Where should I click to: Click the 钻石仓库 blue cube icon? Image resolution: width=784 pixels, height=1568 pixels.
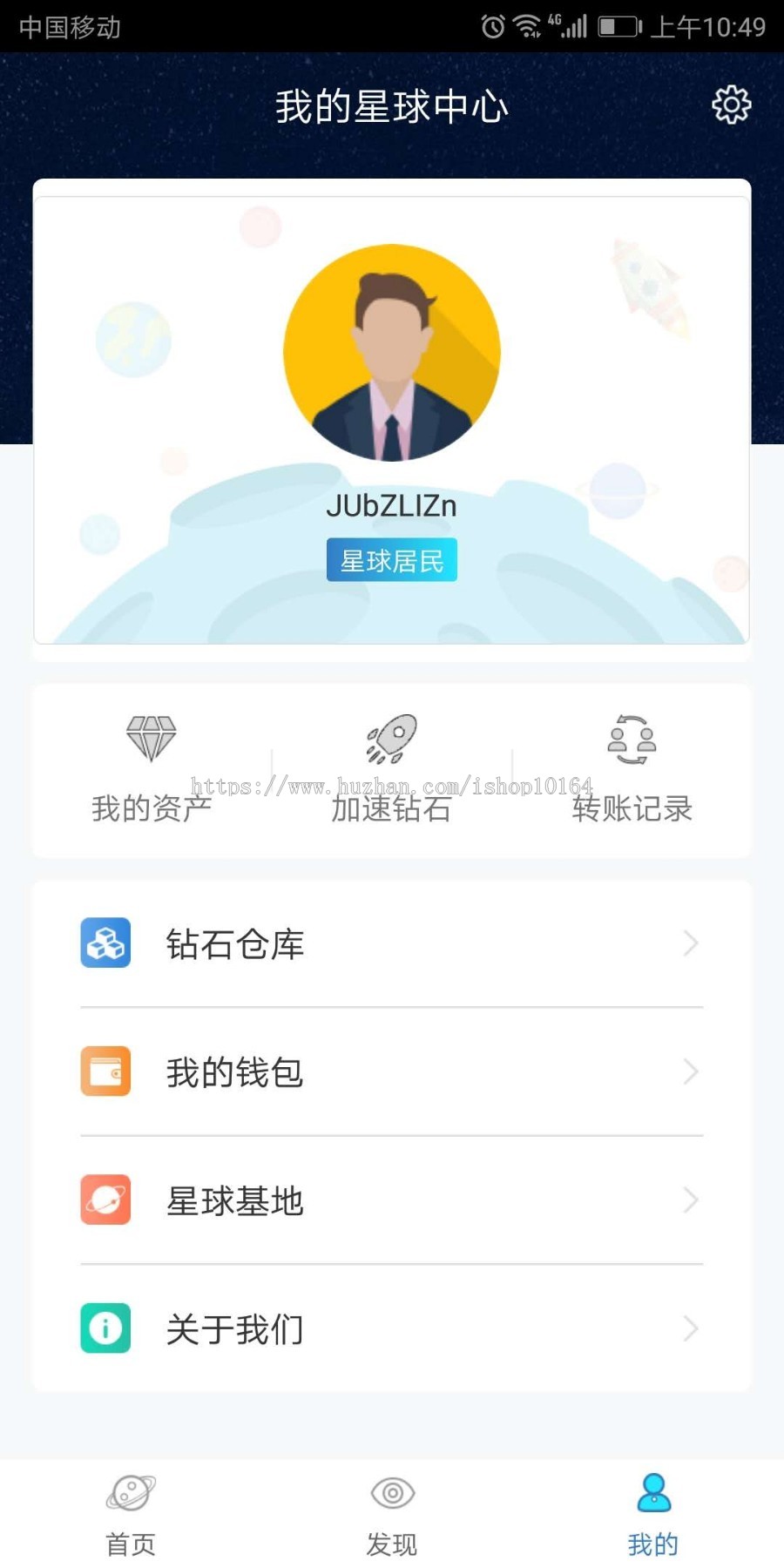[105, 943]
